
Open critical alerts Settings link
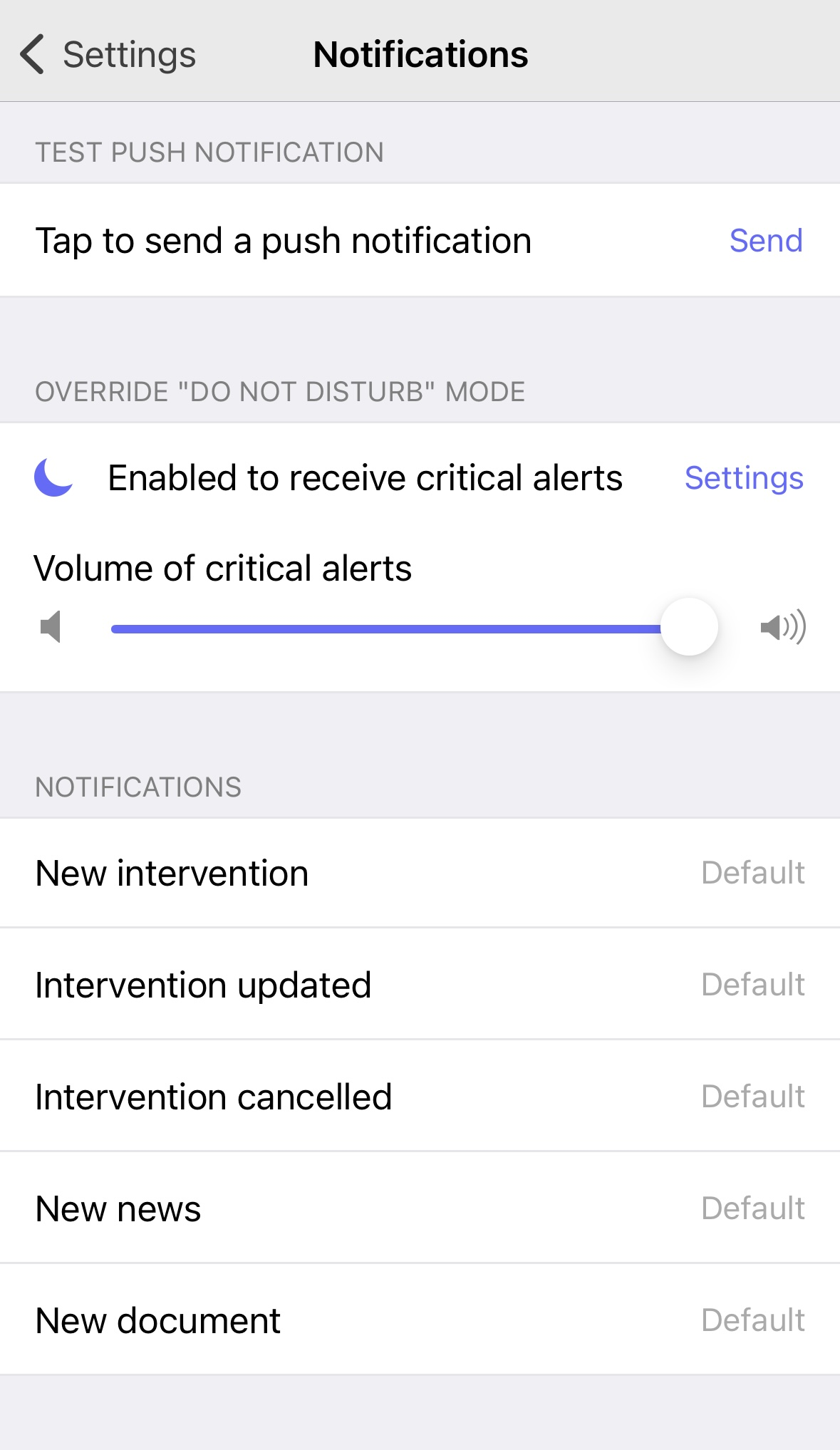pyautogui.click(x=743, y=478)
